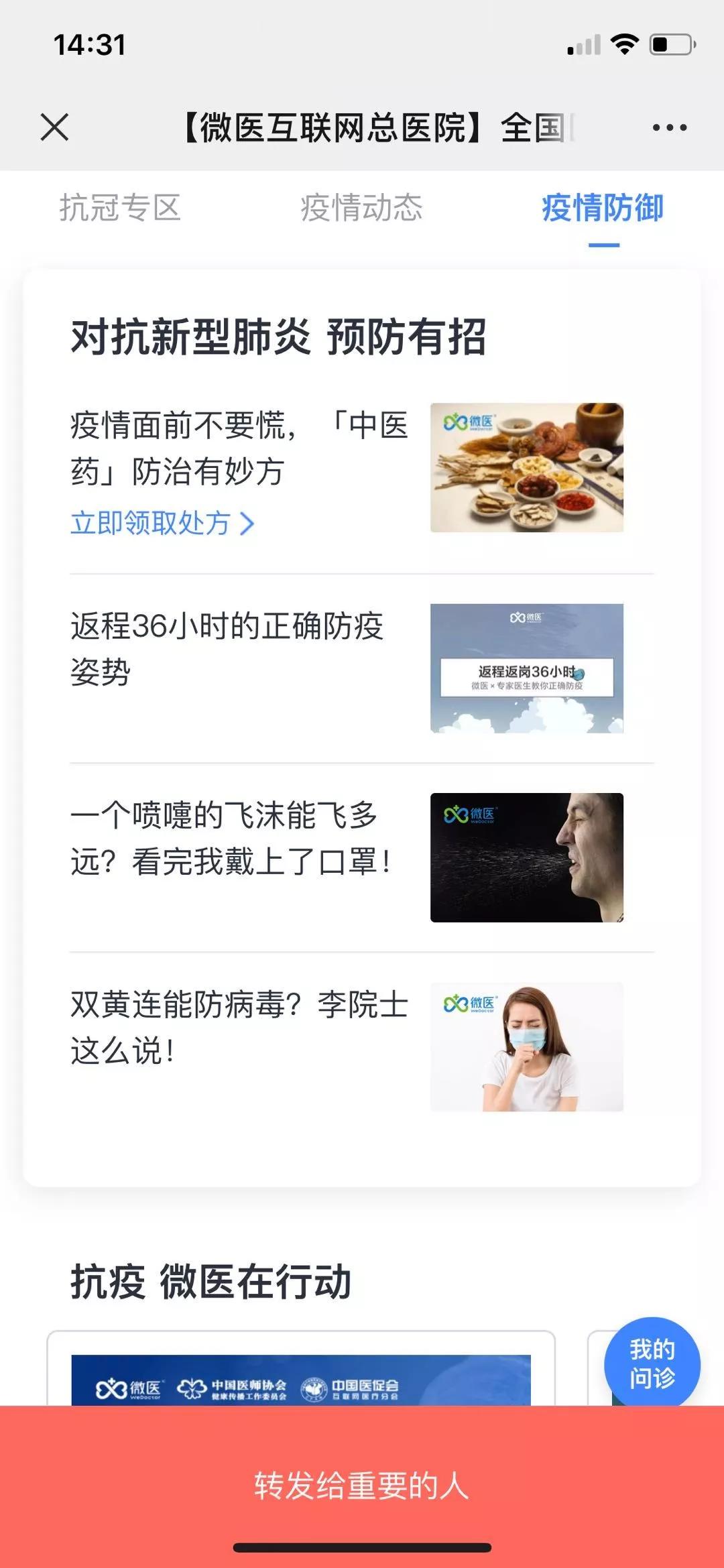The image size is (724, 1568).
Task: Close the 微医互联网总医院 page
Action: tap(54, 127)
